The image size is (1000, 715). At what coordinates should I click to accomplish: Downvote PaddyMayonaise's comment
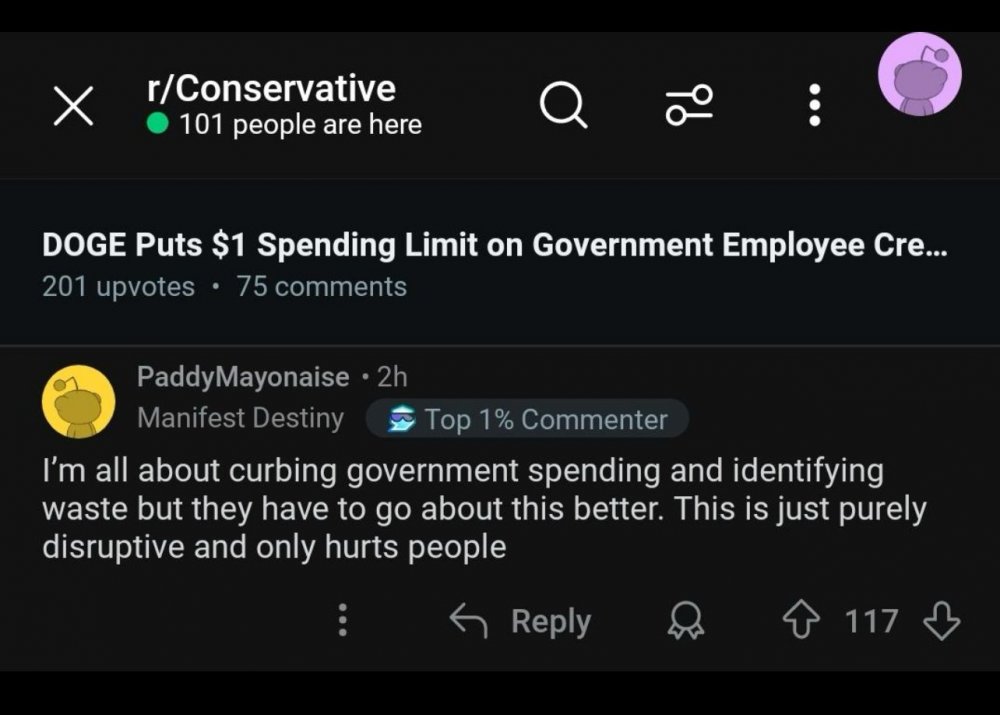941,621
